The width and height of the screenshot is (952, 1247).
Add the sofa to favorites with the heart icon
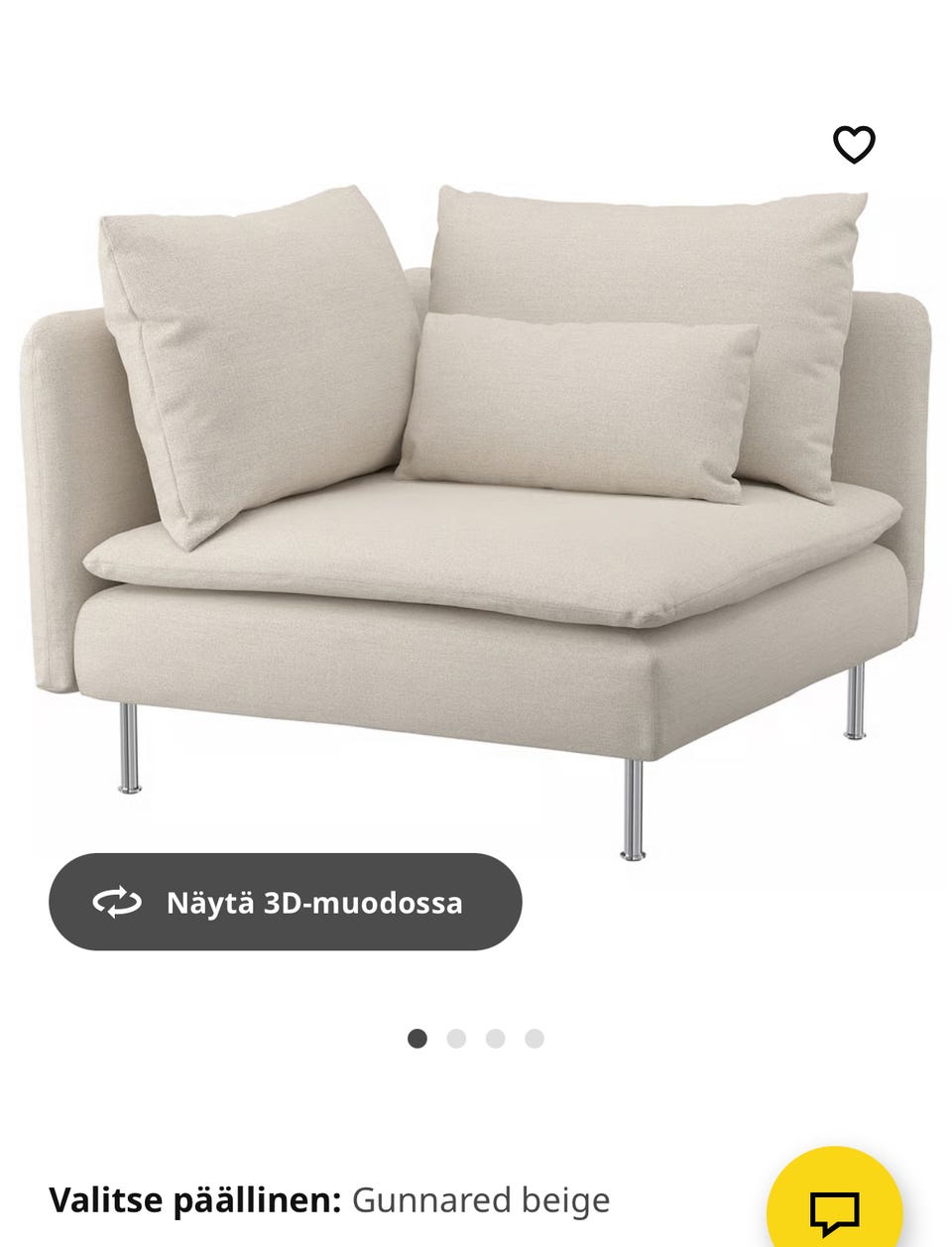click(853, 145)
